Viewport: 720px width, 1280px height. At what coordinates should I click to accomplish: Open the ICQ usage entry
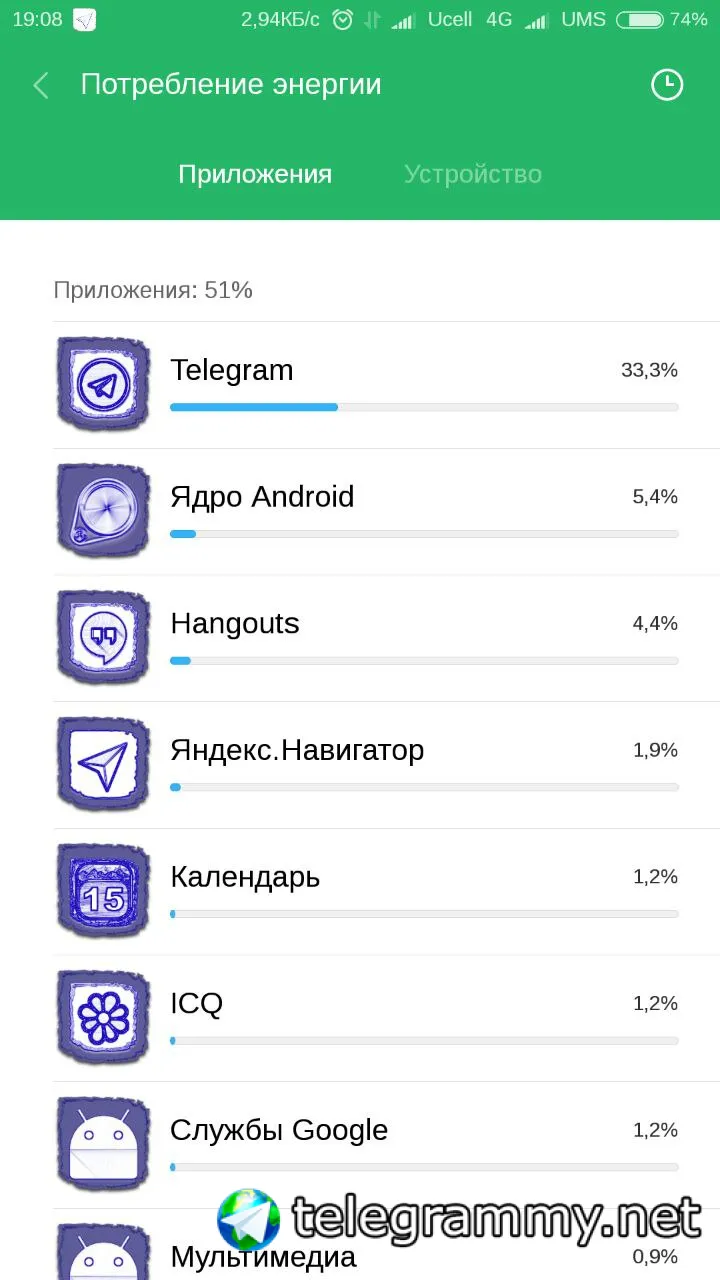386,1018
